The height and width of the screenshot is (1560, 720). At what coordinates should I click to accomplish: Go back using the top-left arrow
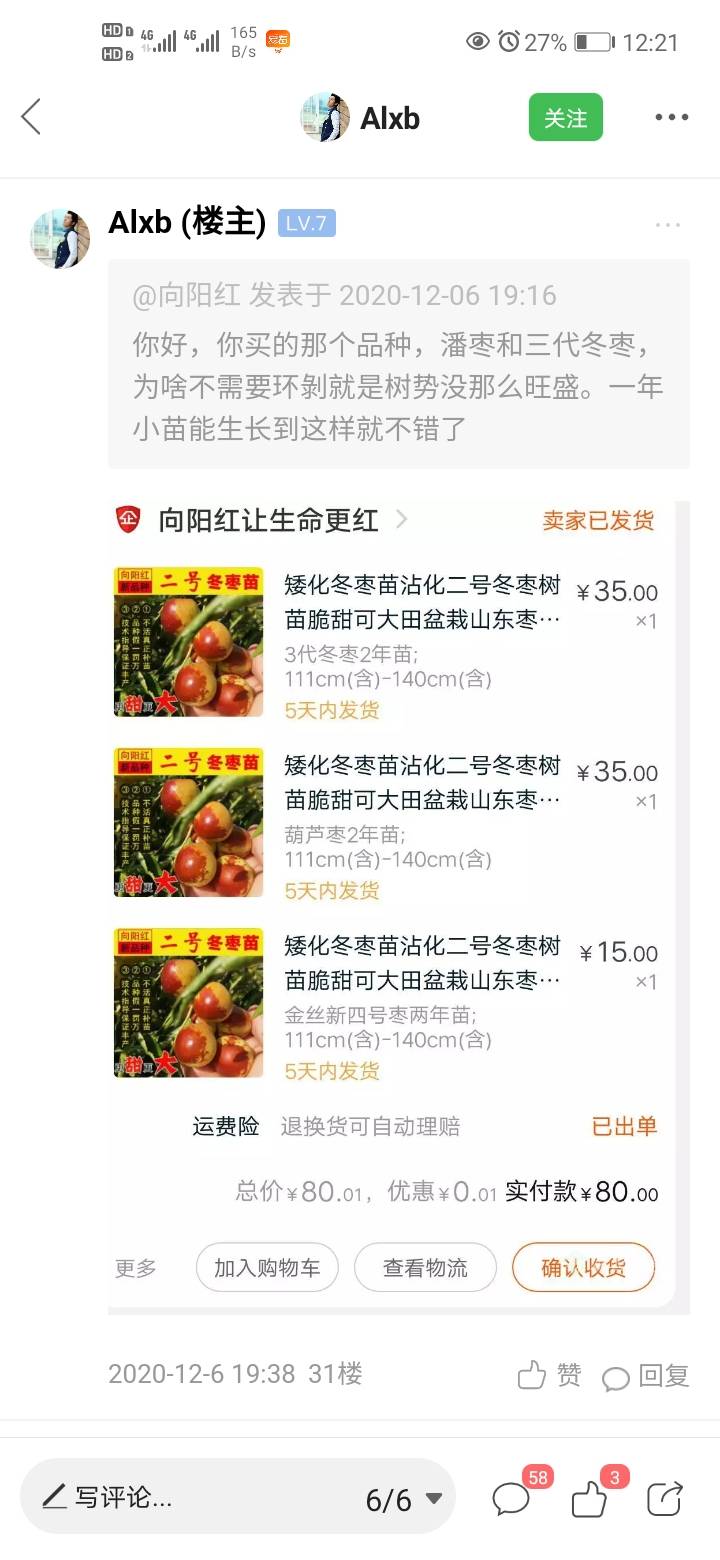(x=31, y=117)
